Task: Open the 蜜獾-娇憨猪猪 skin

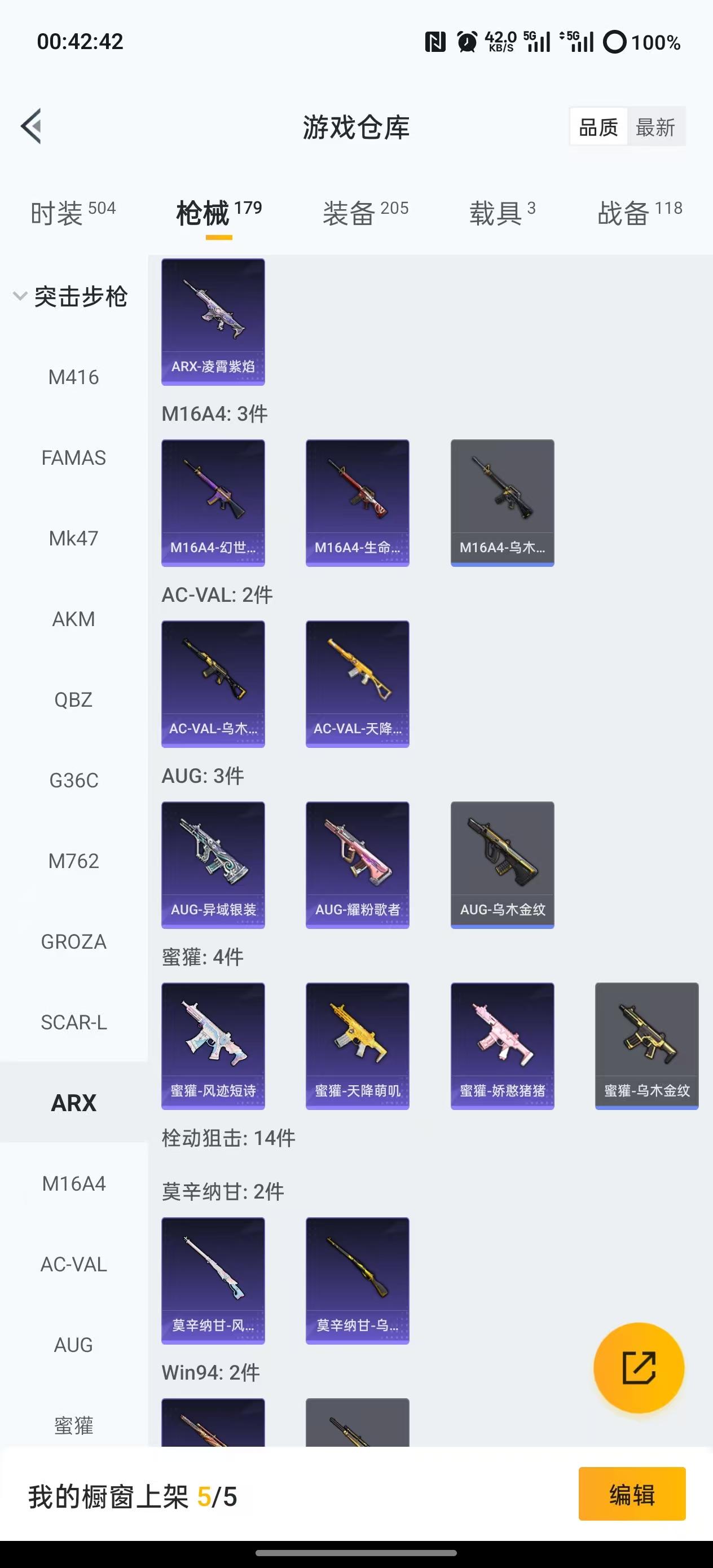Action: 503,1046
